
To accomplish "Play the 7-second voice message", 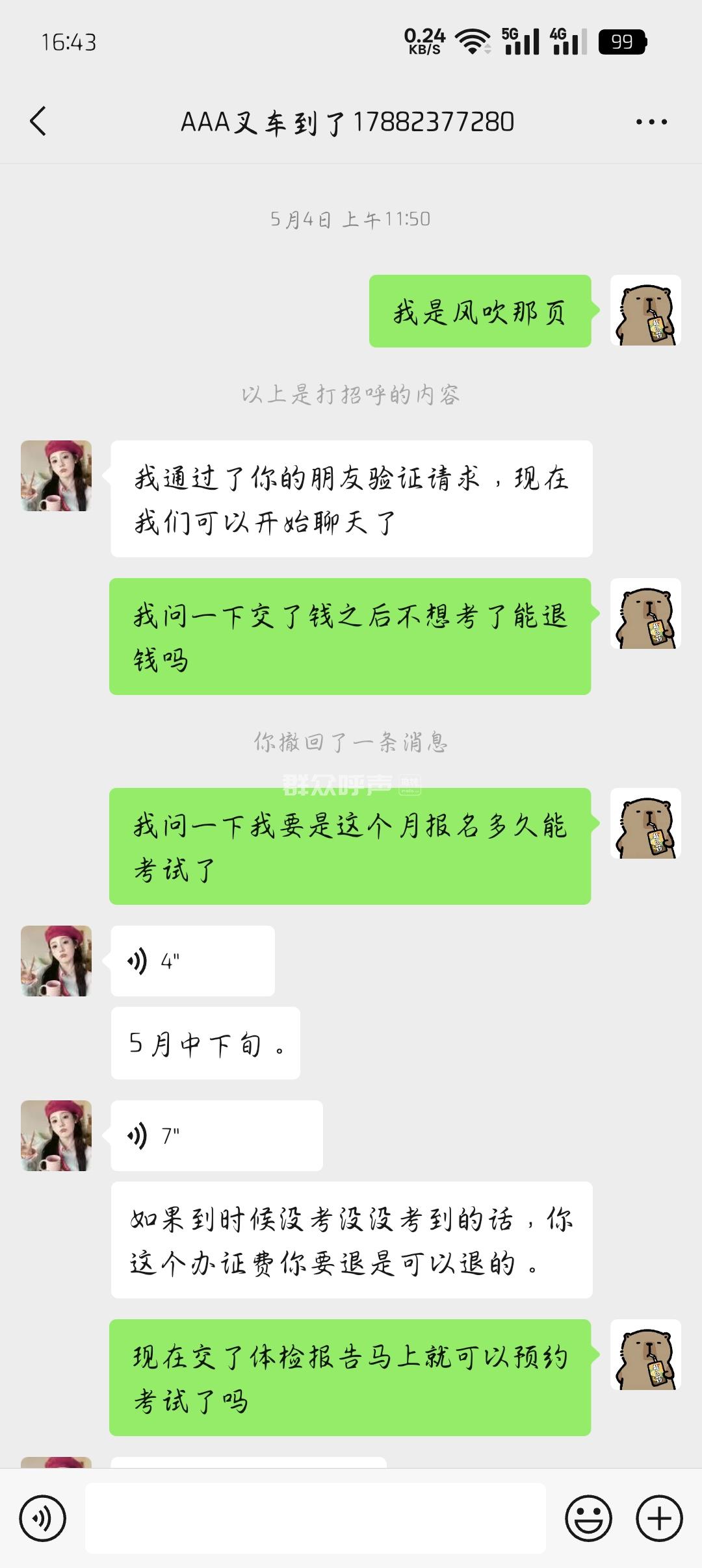I will point(216,1135).
